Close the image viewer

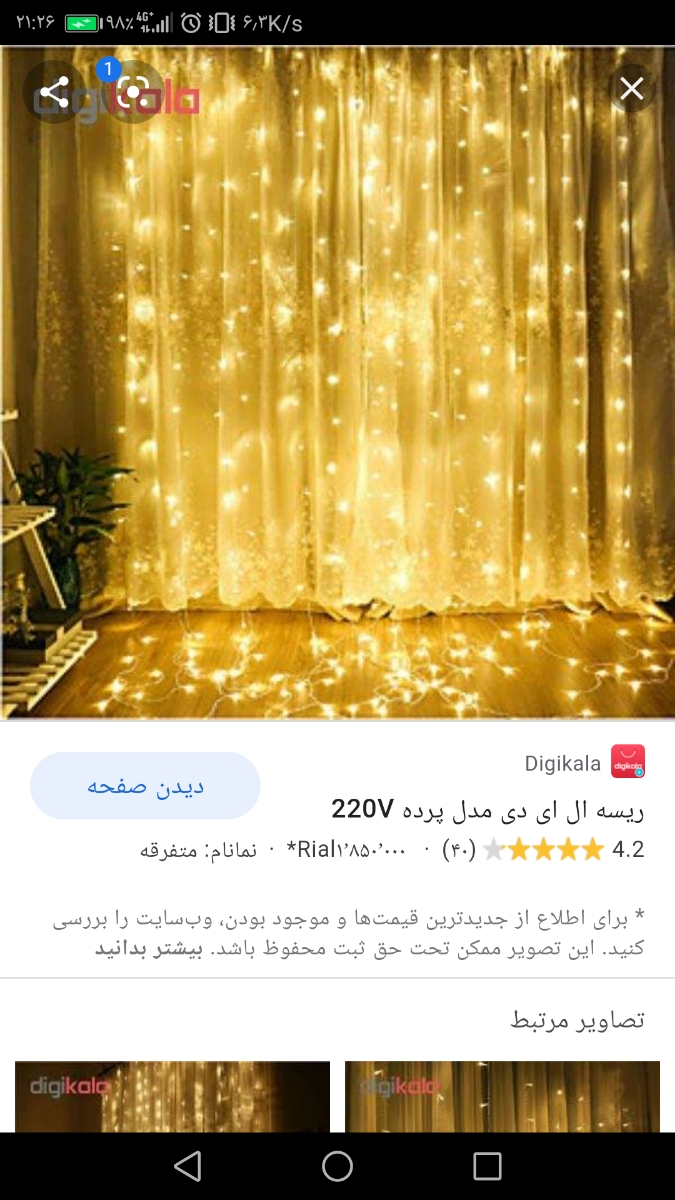pos(631,90)
